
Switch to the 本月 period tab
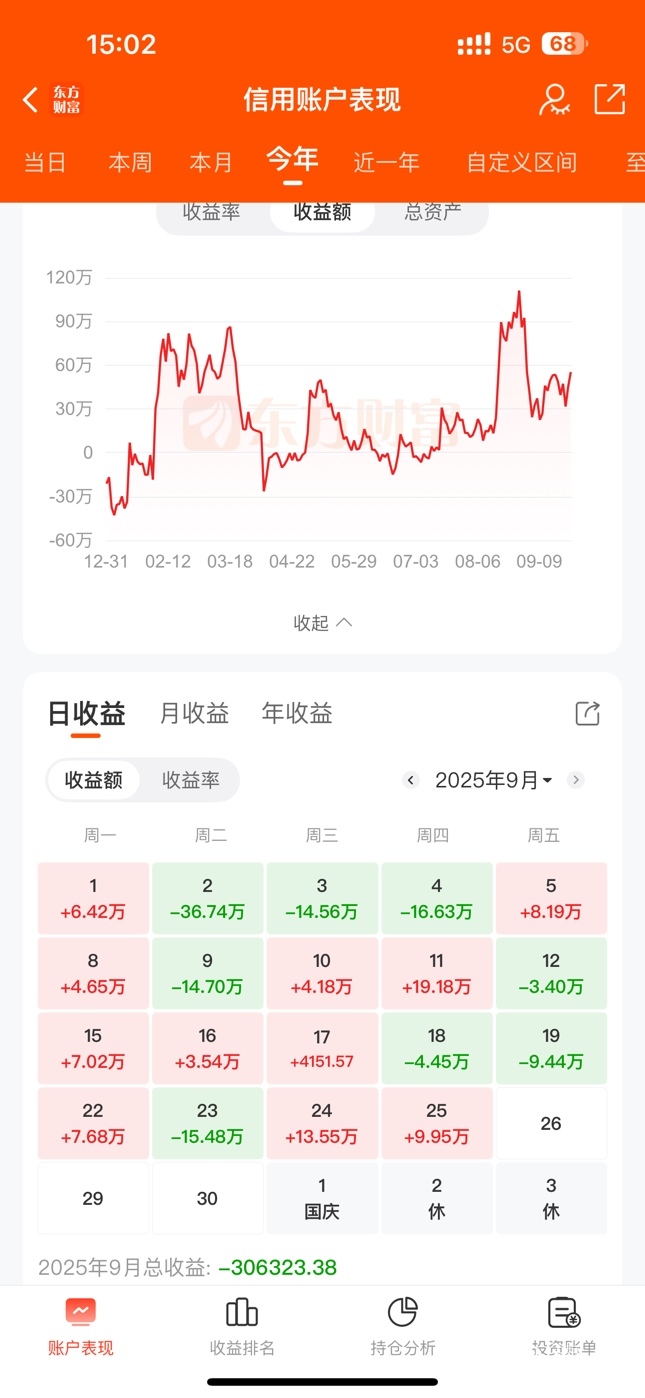point(211,162)
